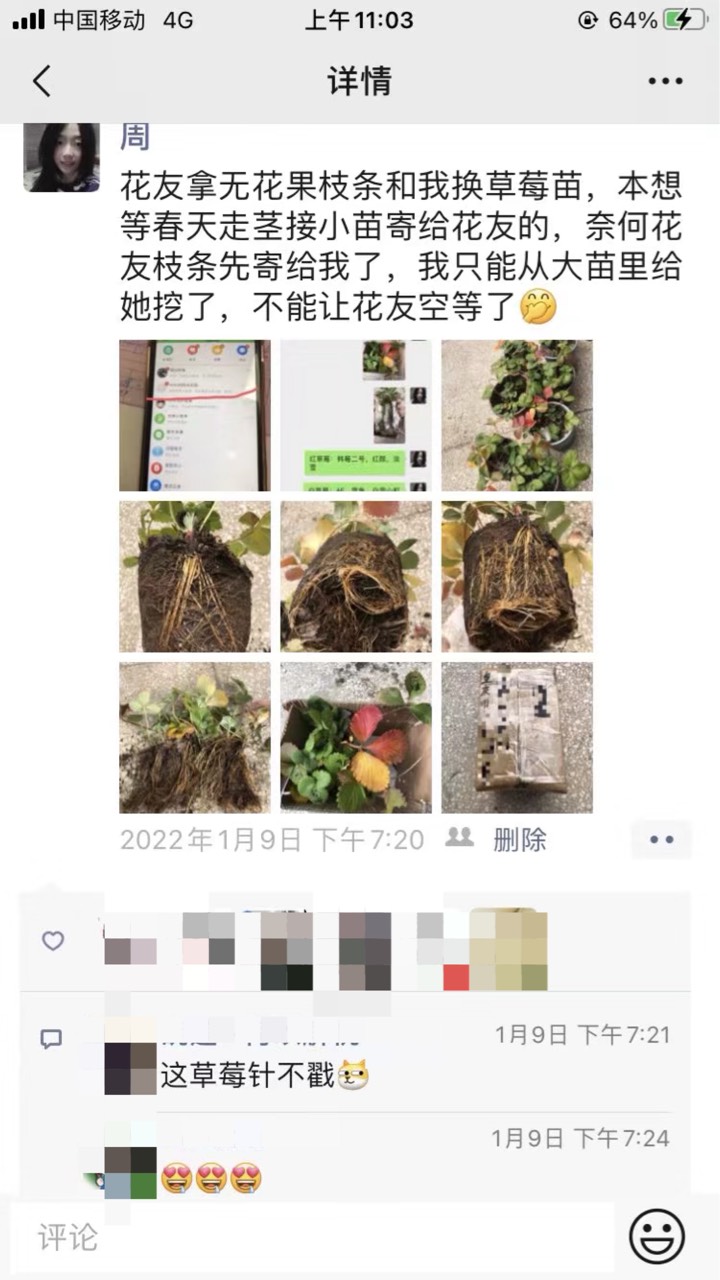Image resolution: width=720 pixels, height=1280 pixels.
Task: View the wrapped package photo
Action: click(x=517, y=737)
